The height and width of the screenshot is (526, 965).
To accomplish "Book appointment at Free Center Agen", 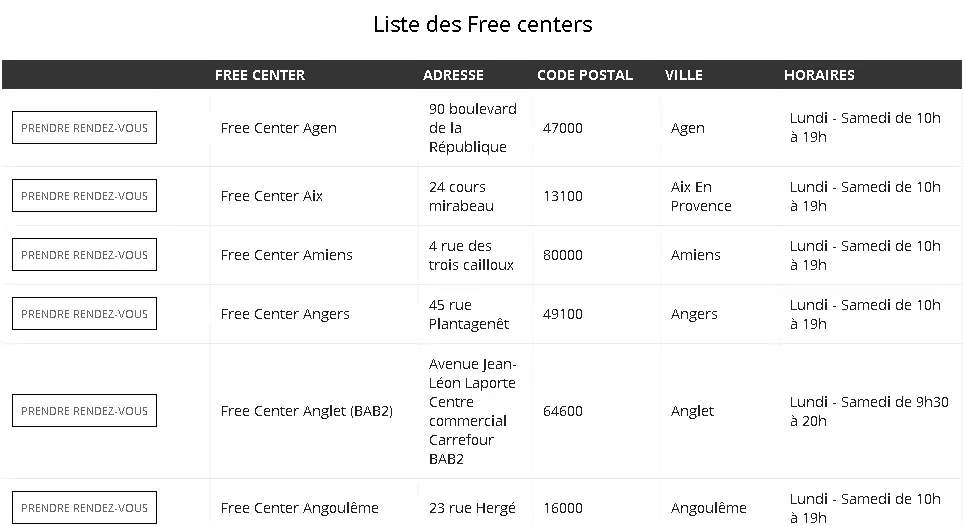I will (84, 128).
